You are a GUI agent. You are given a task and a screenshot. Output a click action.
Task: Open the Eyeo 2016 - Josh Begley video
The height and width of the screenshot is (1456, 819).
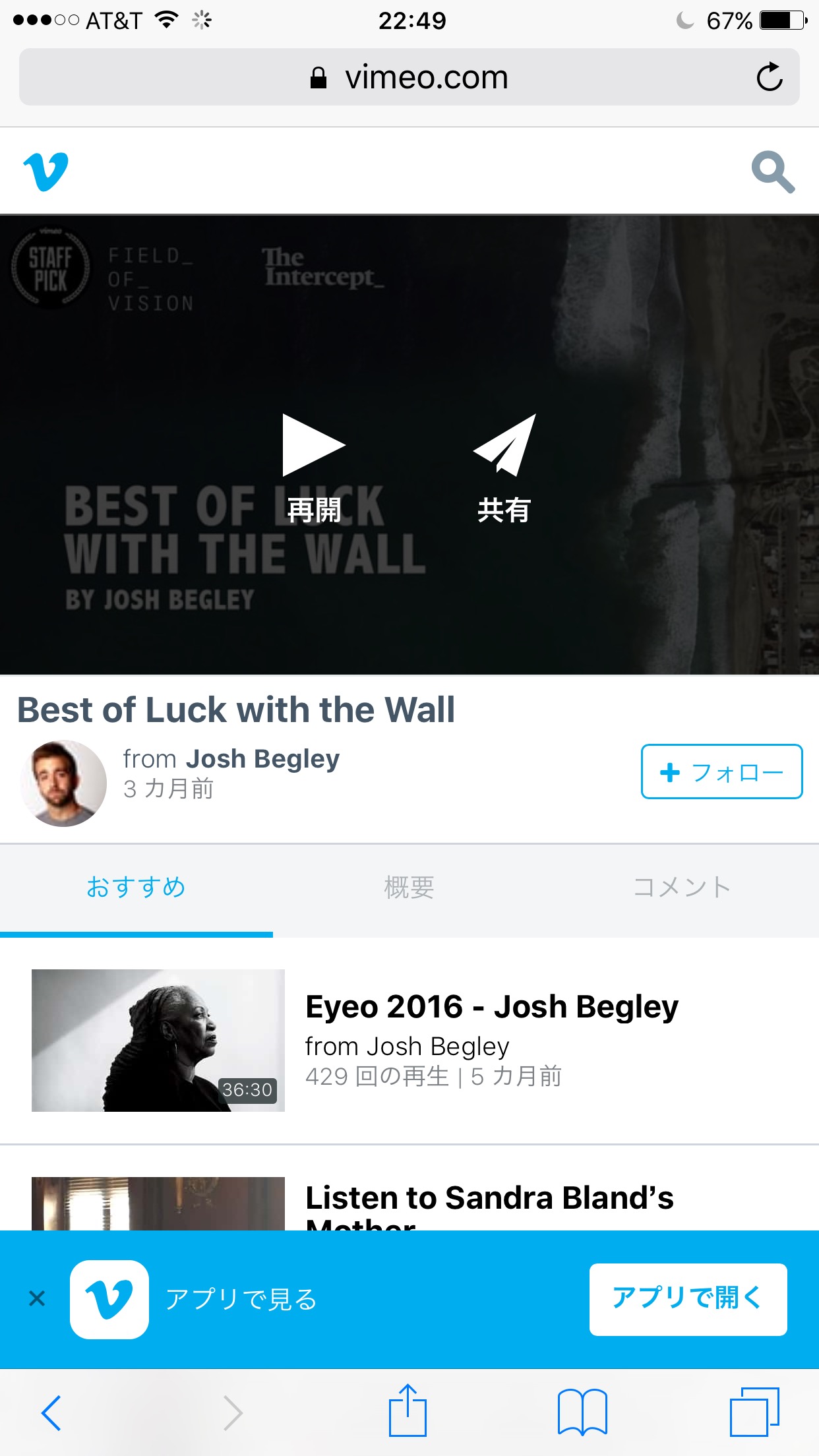(x=409, y=1040)
